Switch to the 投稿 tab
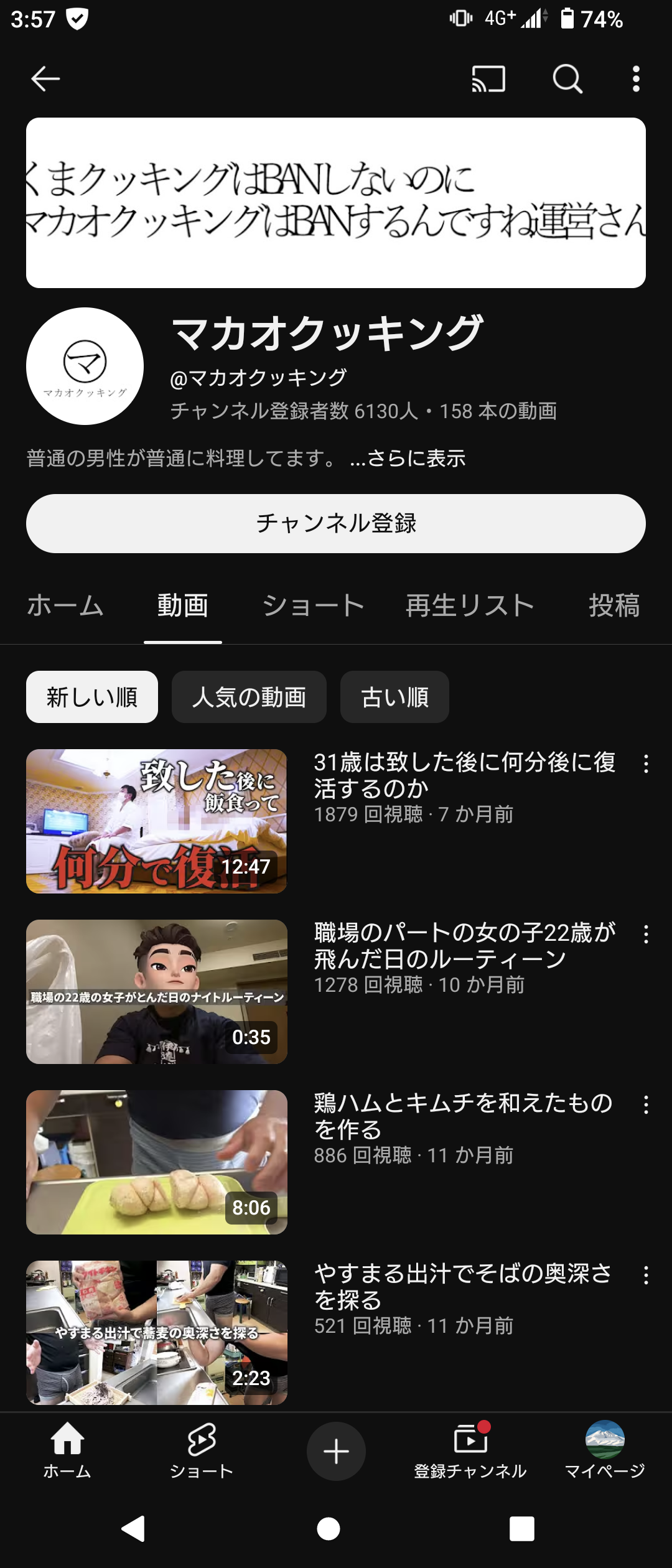 click(x=614, y=605)
